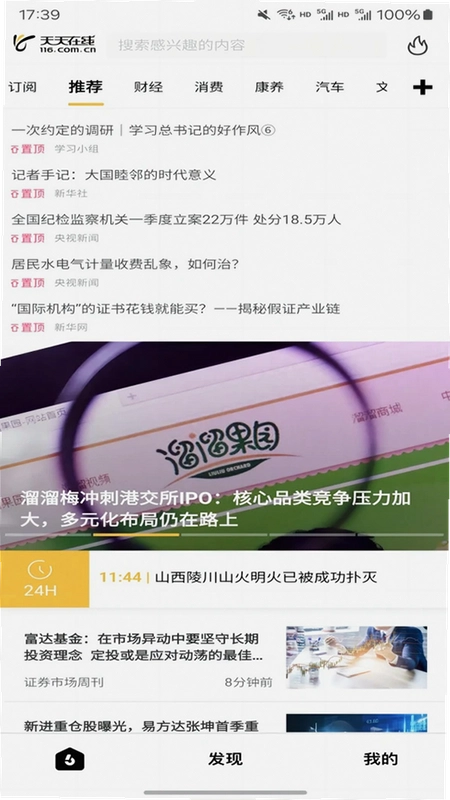Open the 汽车 tab
This screenshot has height=800, width=450.
click(x=330, y=87)
